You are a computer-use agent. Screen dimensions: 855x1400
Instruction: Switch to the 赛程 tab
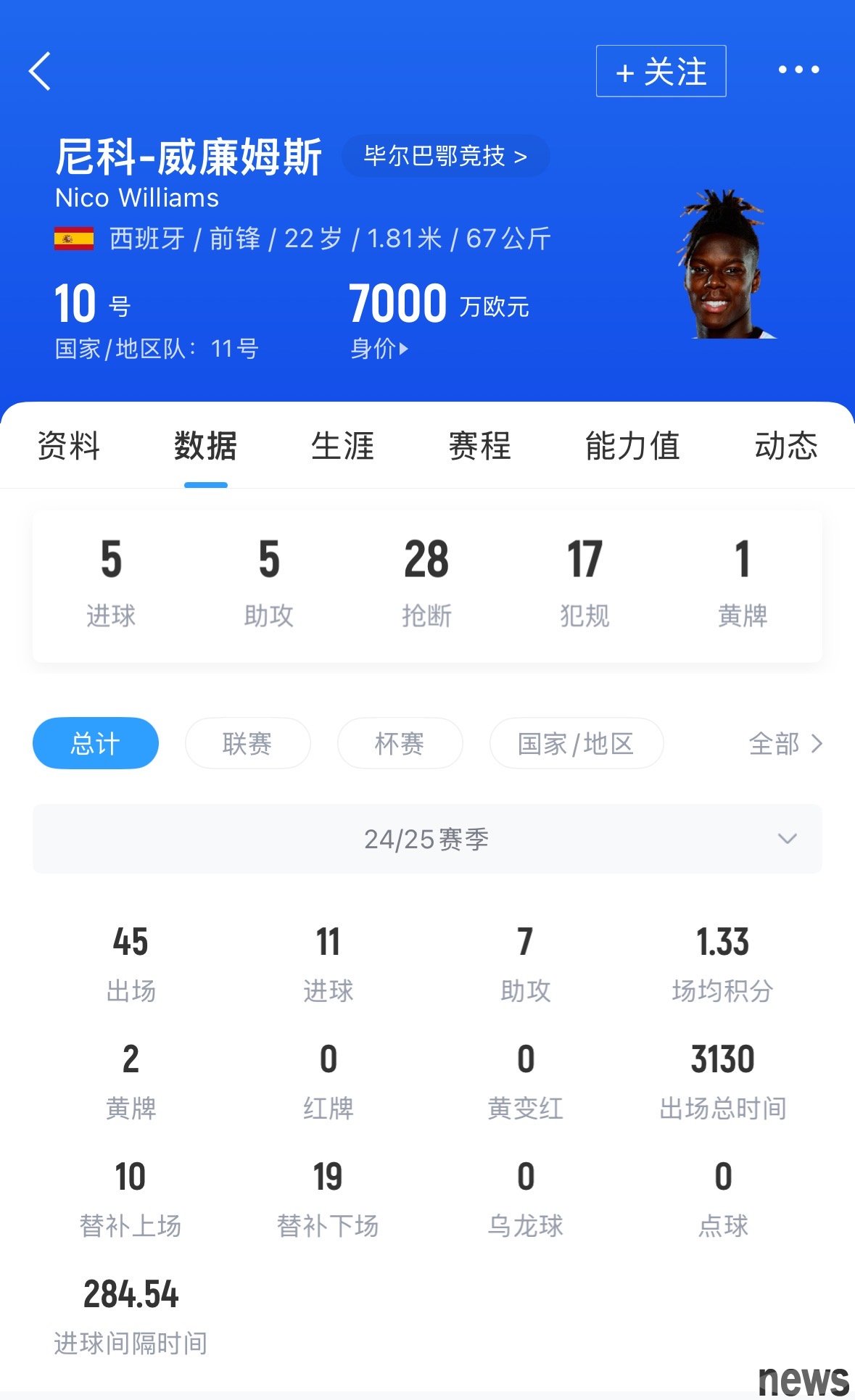479,446
